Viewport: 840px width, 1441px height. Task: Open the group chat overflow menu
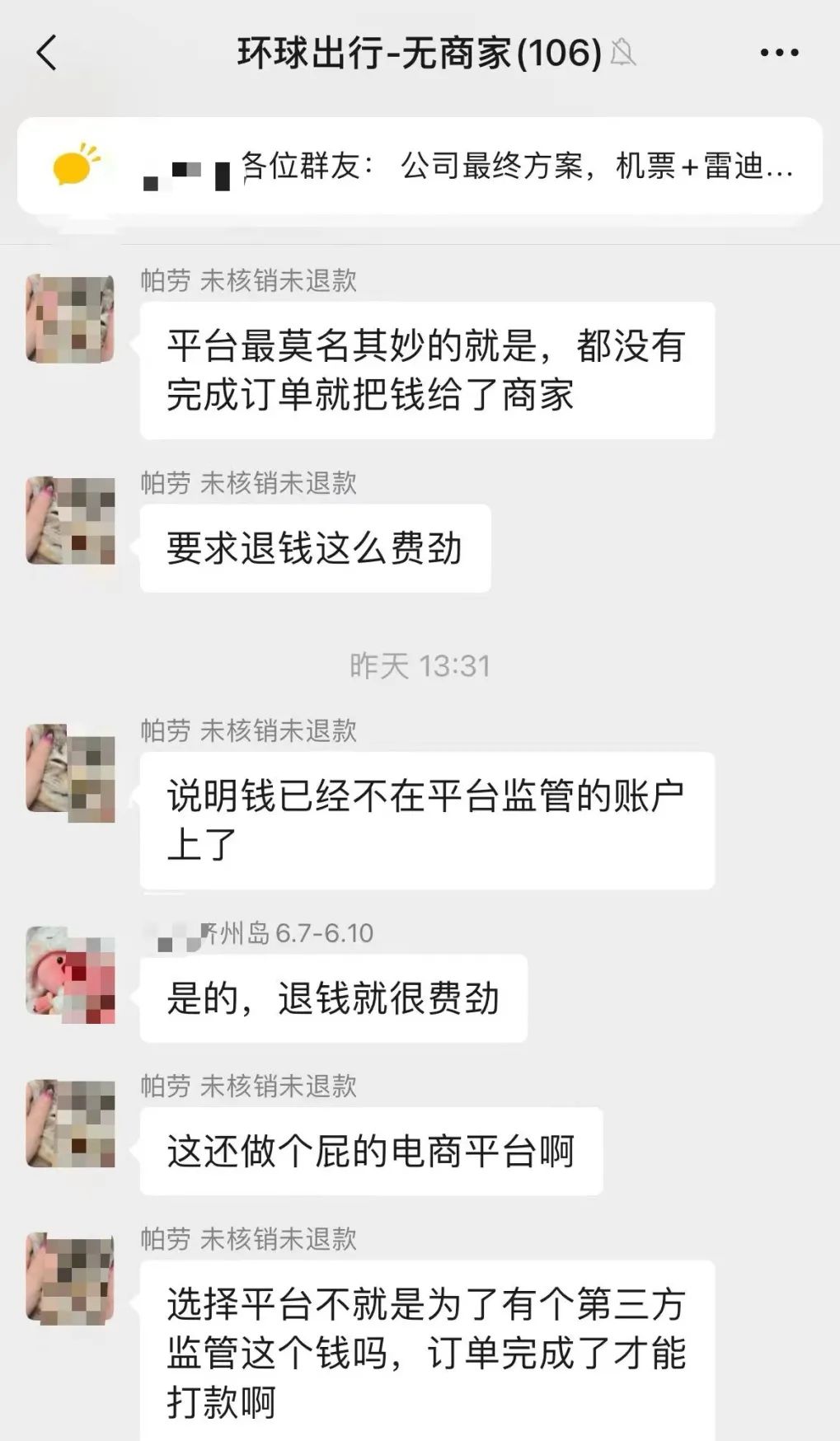tap(778, 54)
